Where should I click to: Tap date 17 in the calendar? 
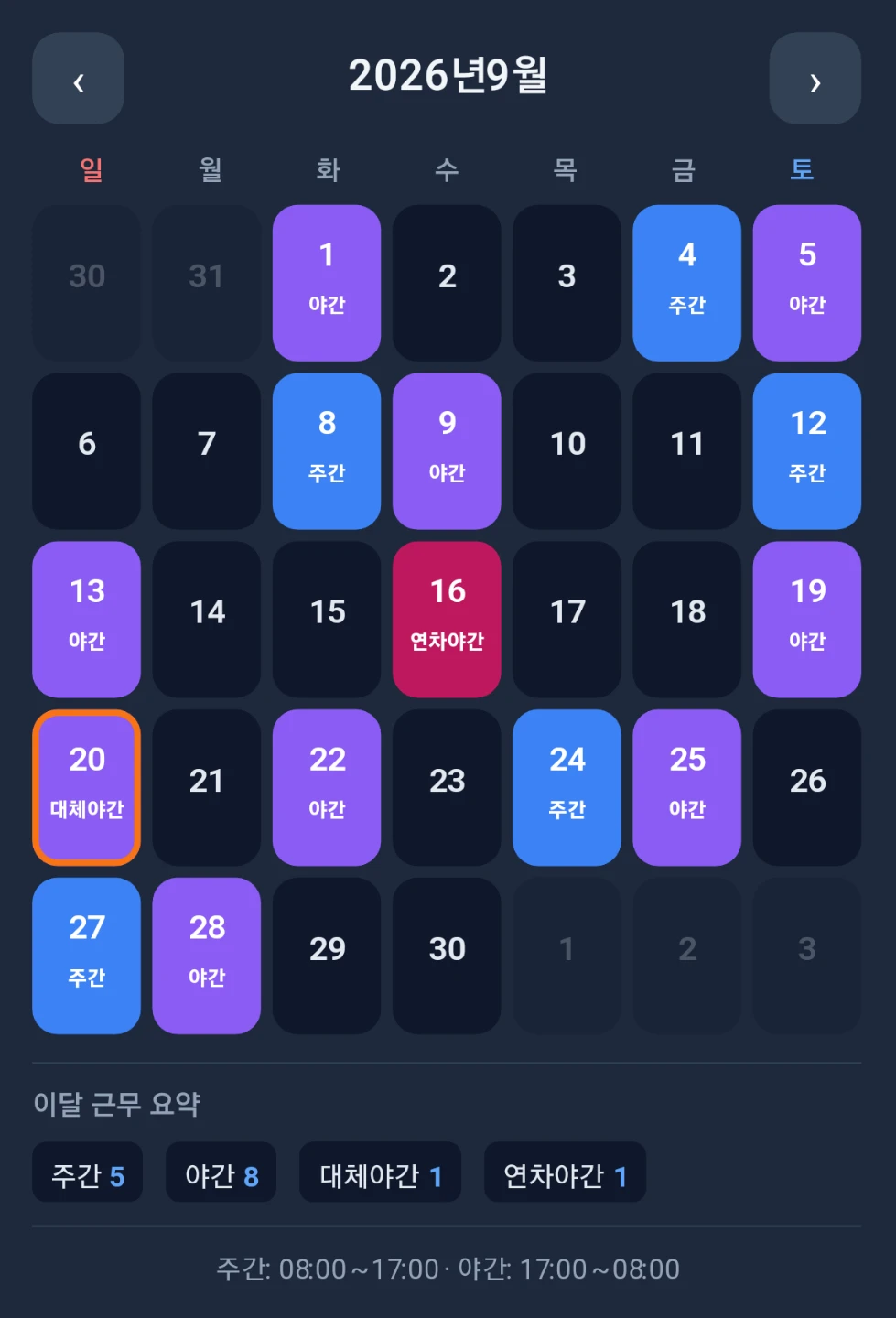click(x=567, y=620)
